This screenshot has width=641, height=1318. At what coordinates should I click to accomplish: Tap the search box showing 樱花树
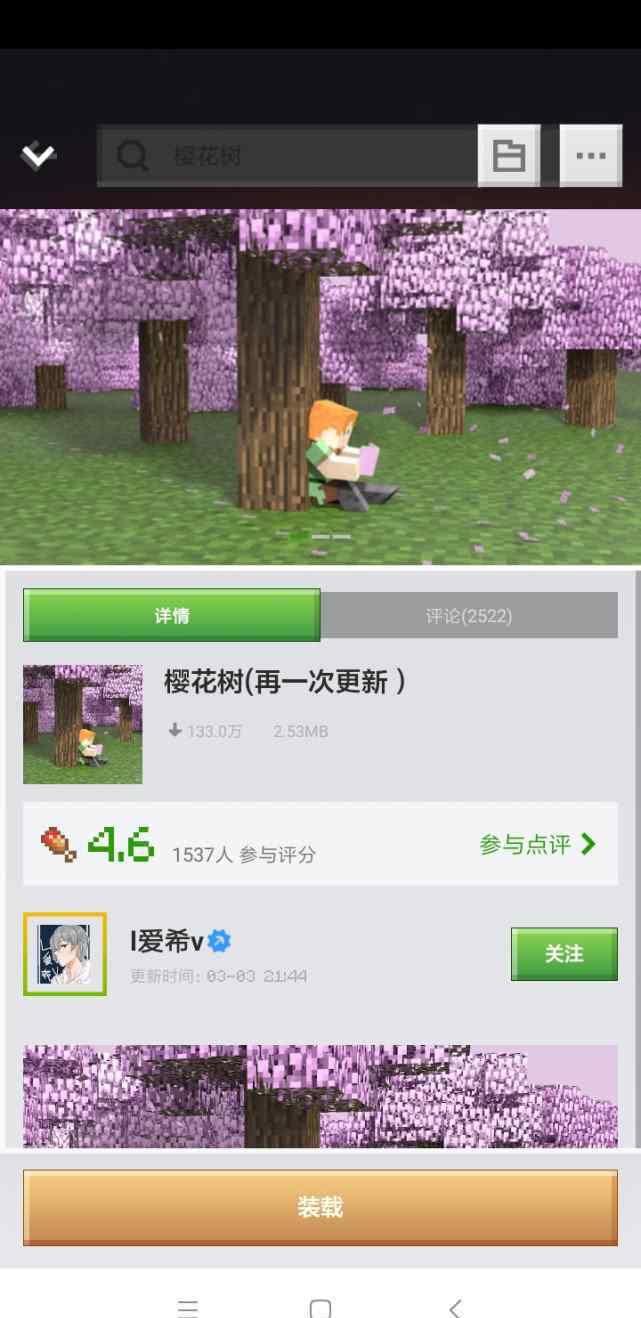tap(288, 156)
